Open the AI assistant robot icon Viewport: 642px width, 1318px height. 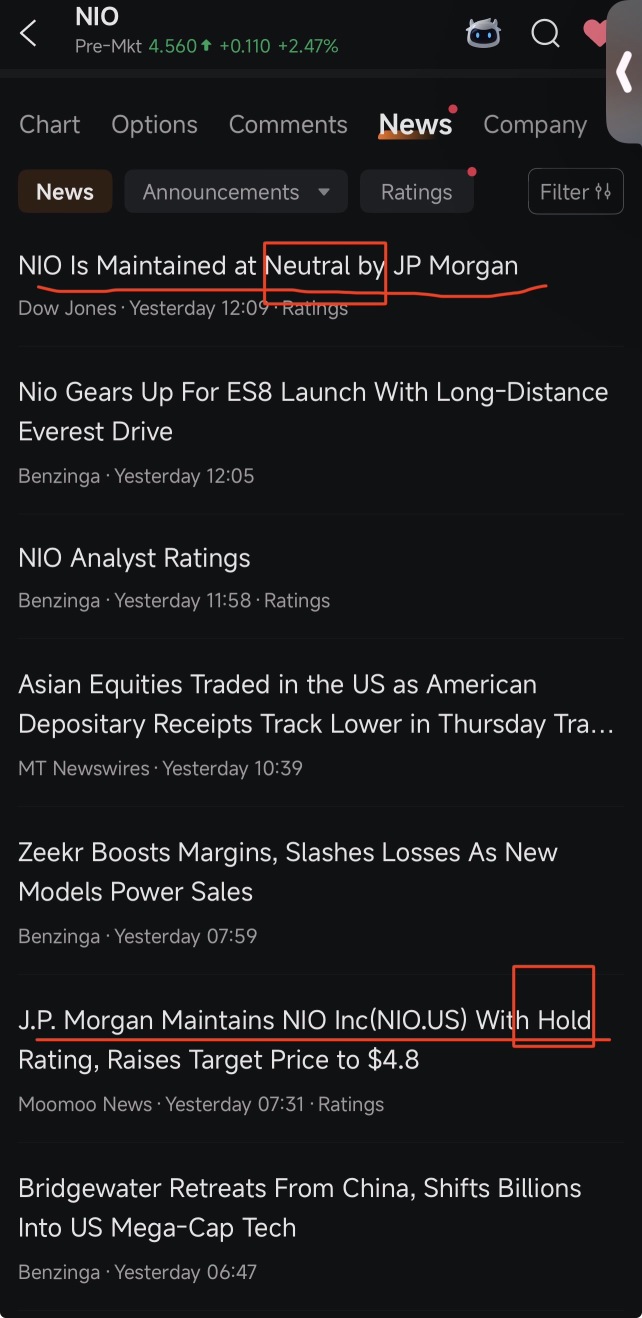(x=484, y=34)
